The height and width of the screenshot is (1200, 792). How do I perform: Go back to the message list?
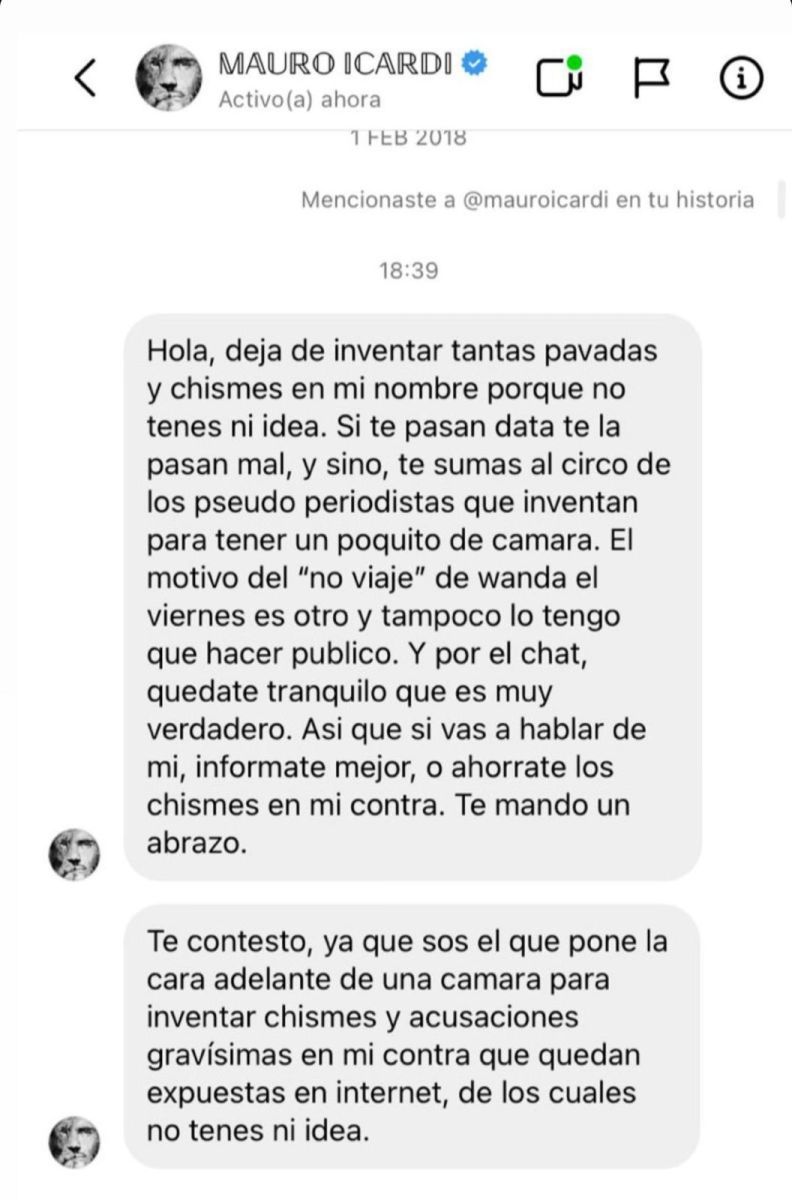click(87, 79)
